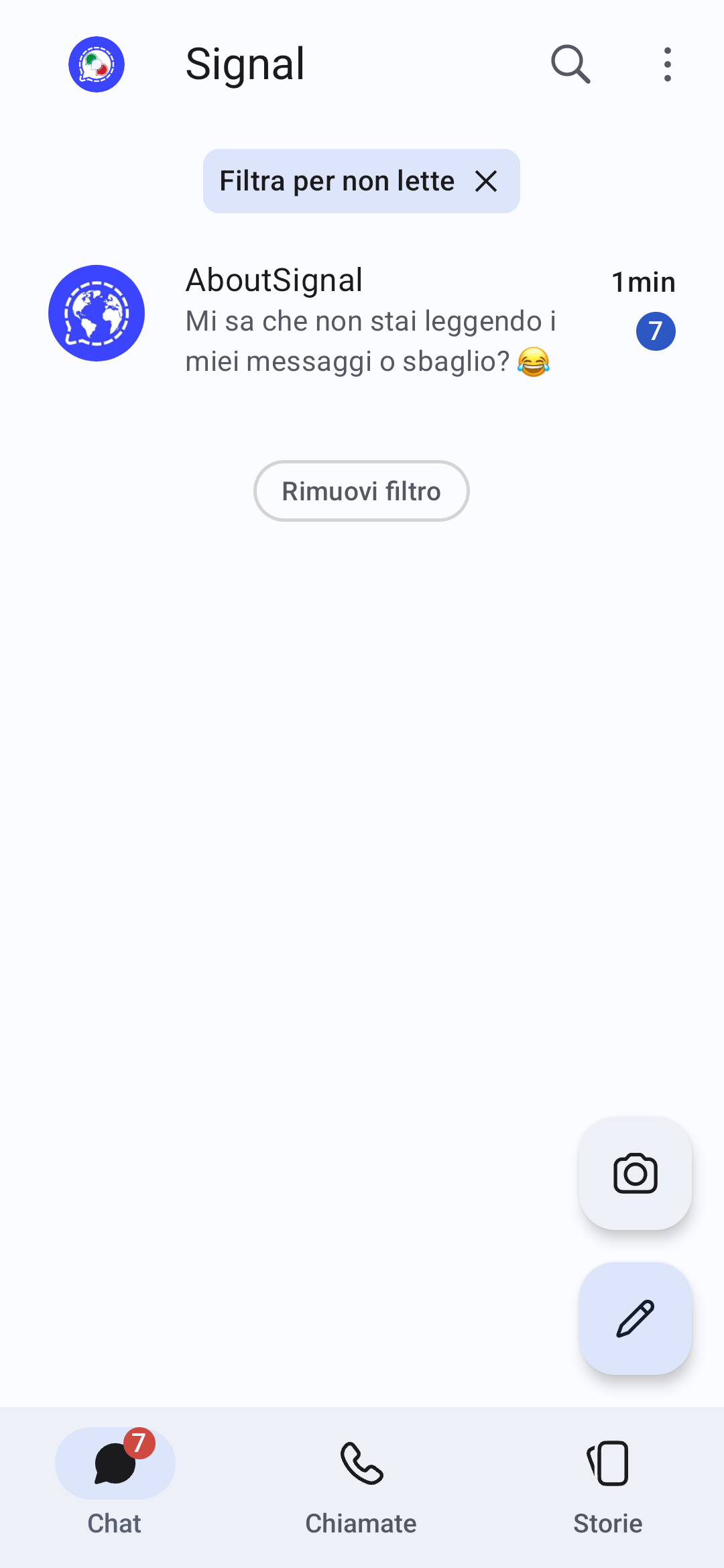Open the search icon
This screenshot has width=724, height=1568.
tap(570, 64)
